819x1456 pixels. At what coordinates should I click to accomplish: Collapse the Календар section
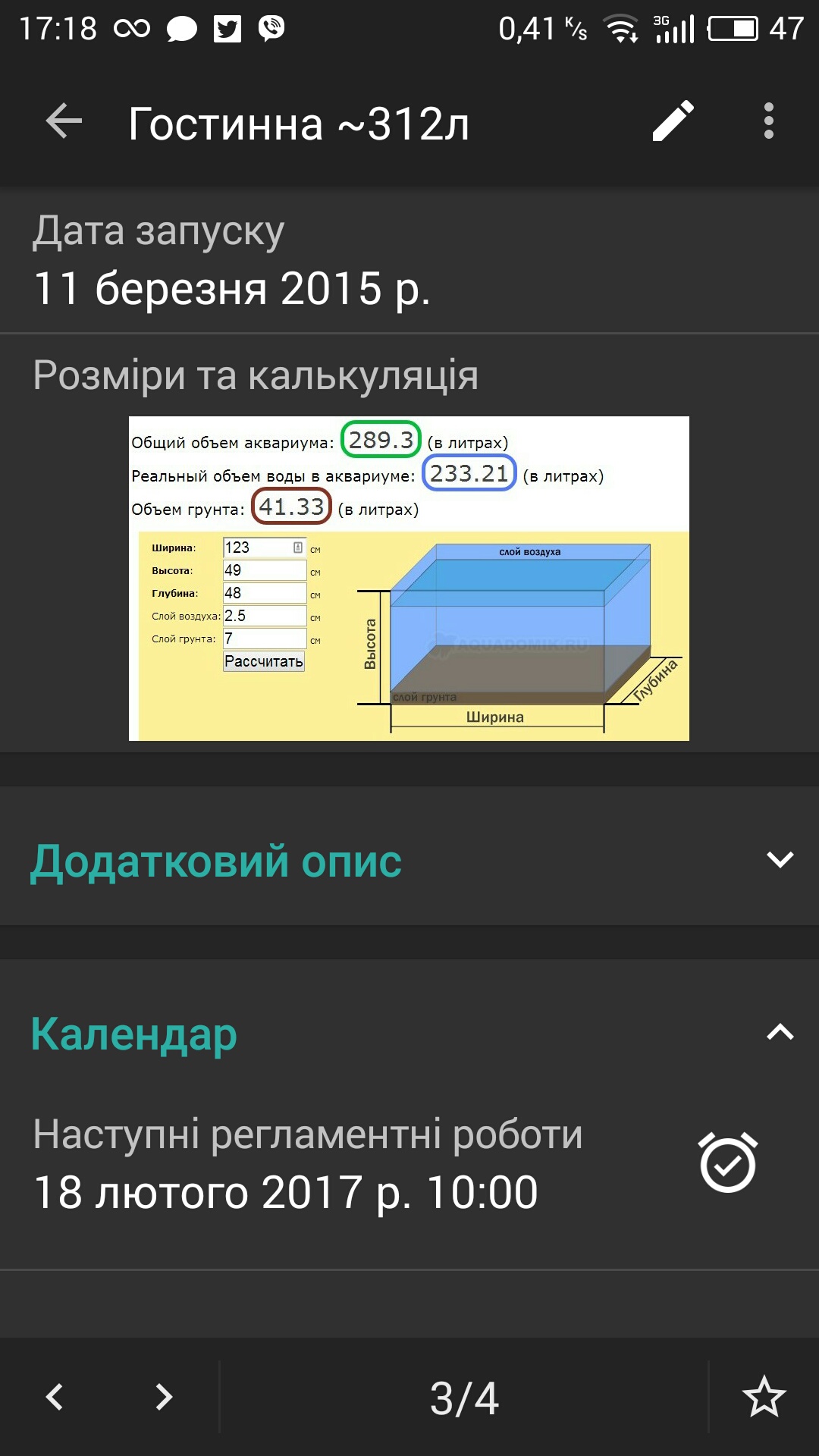[x=780, y=1032]
